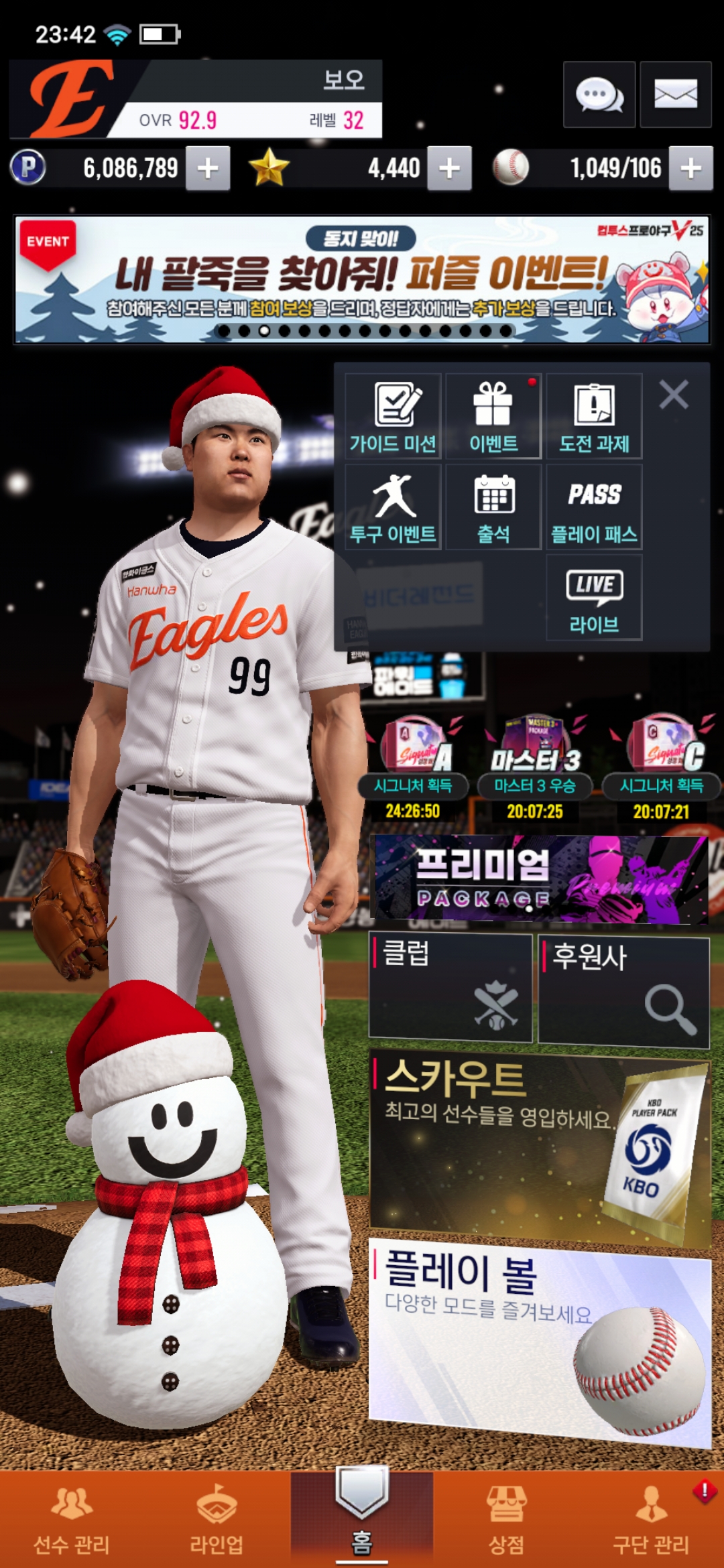Open 가이드 미션 menu
Image resolution: width=724 pixels, height=1568 pixels.
393,416
